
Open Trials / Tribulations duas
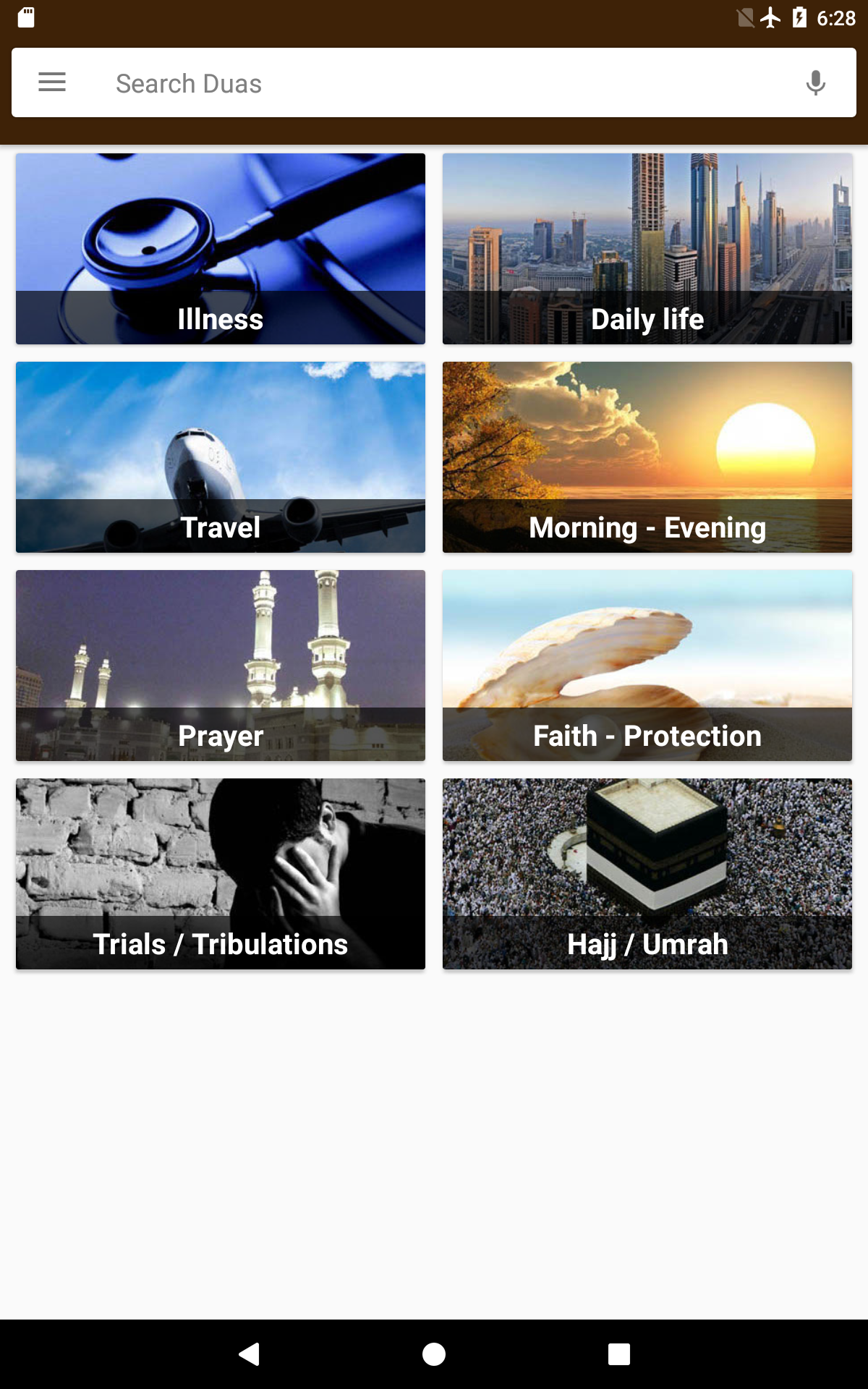[221, 874]
